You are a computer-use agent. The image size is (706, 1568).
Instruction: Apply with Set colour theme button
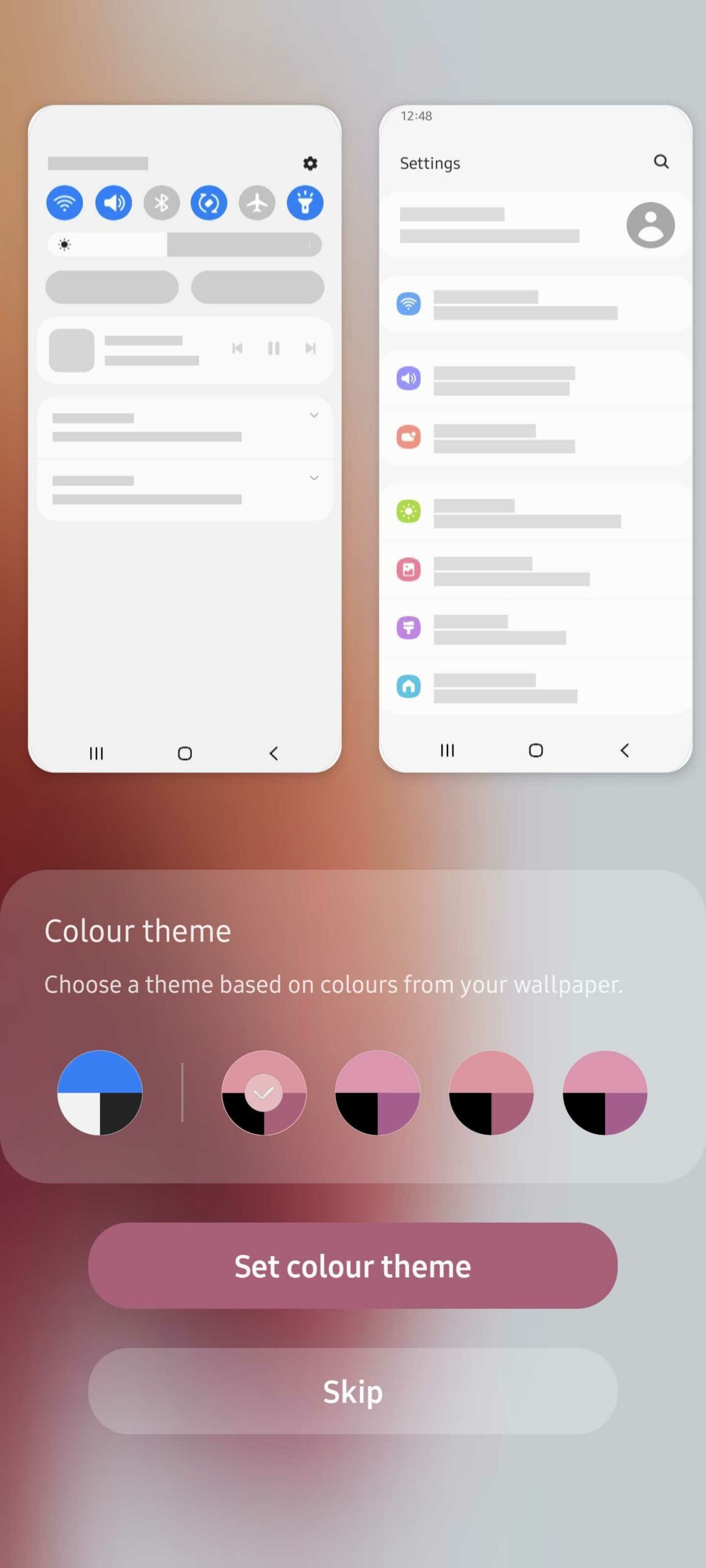[x=352, y=1266]
